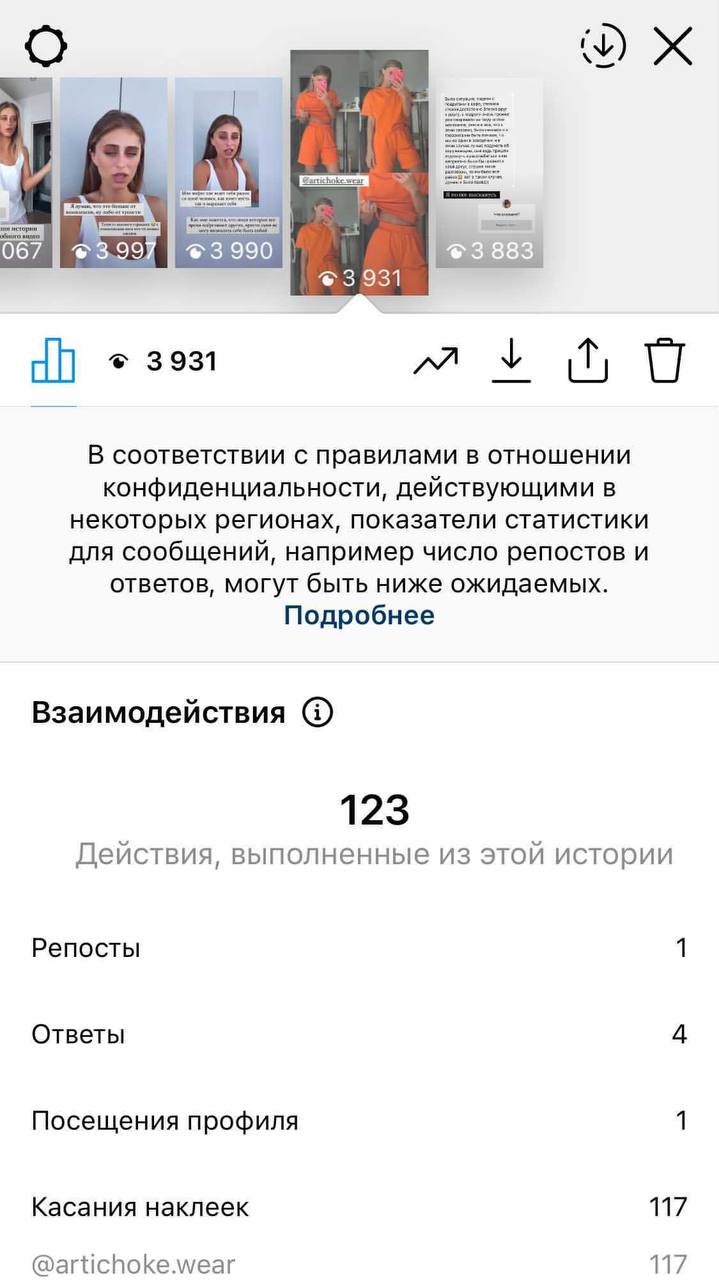Tap the circular download-all icon
The height and width of the screenshot is (1280, 719).
coord(603,46)
